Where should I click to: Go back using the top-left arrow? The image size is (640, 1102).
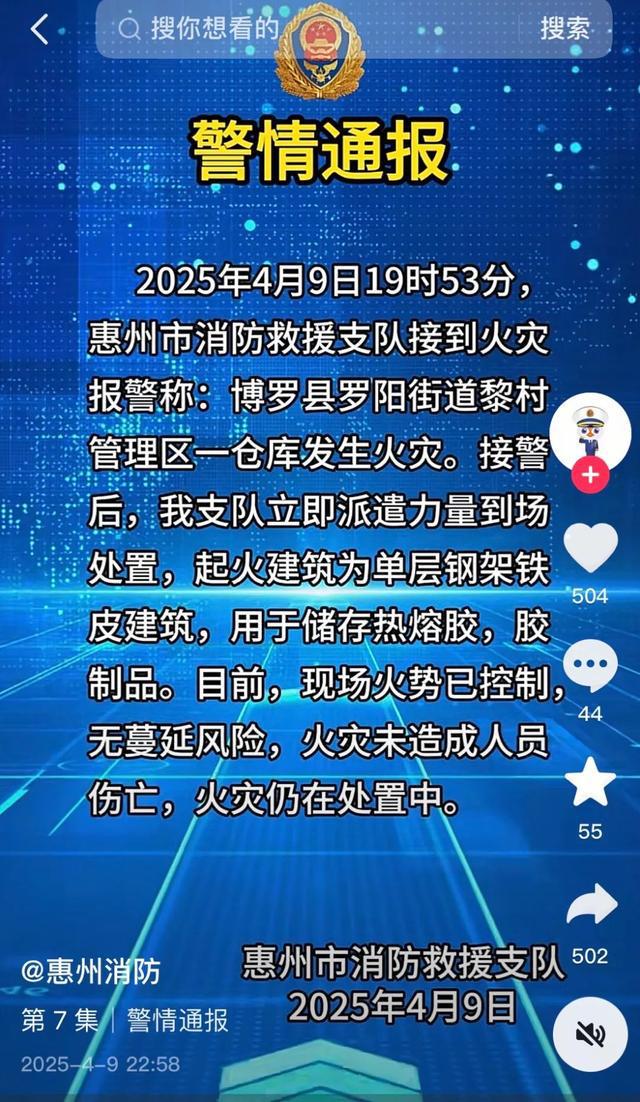(x=38, y=30)
